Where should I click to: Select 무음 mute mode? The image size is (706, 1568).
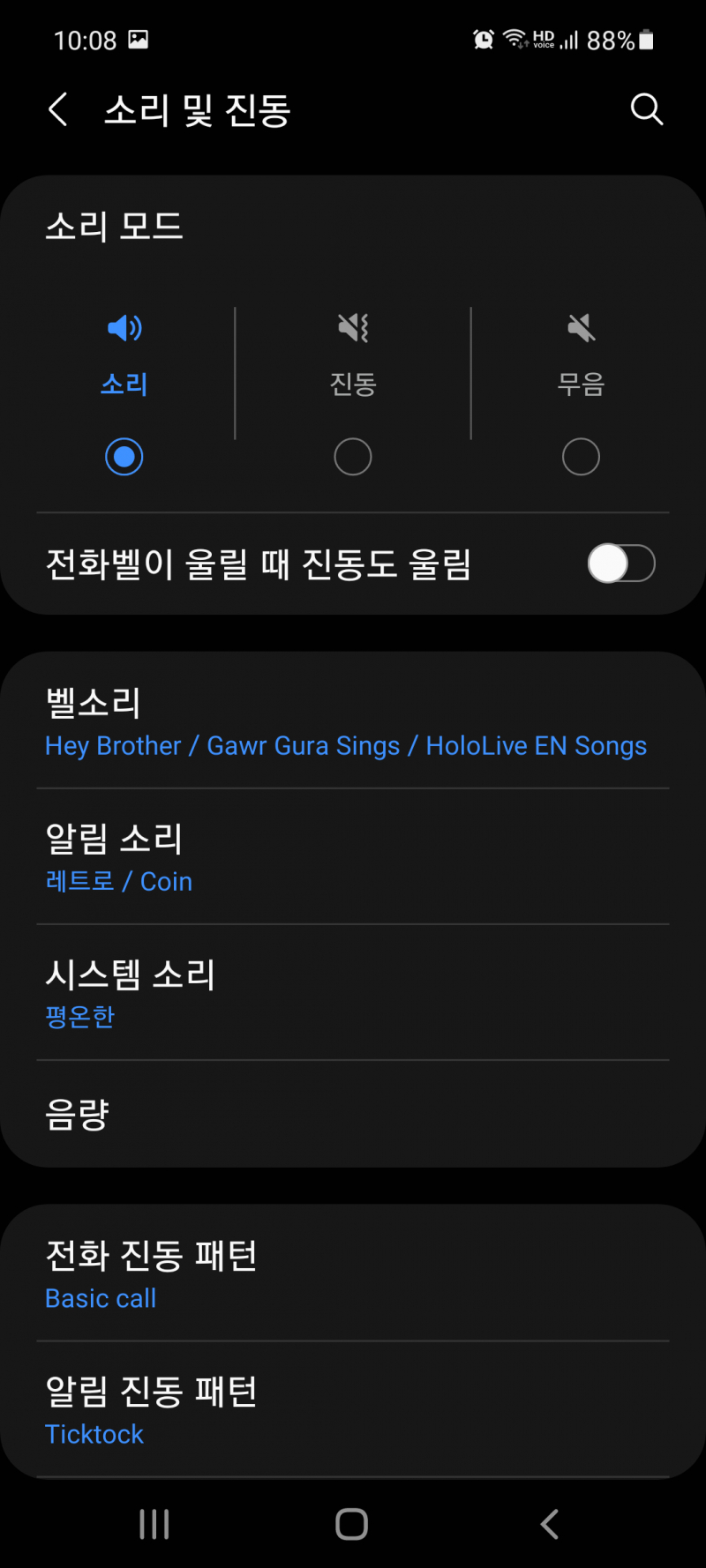[x=581, y=456]
